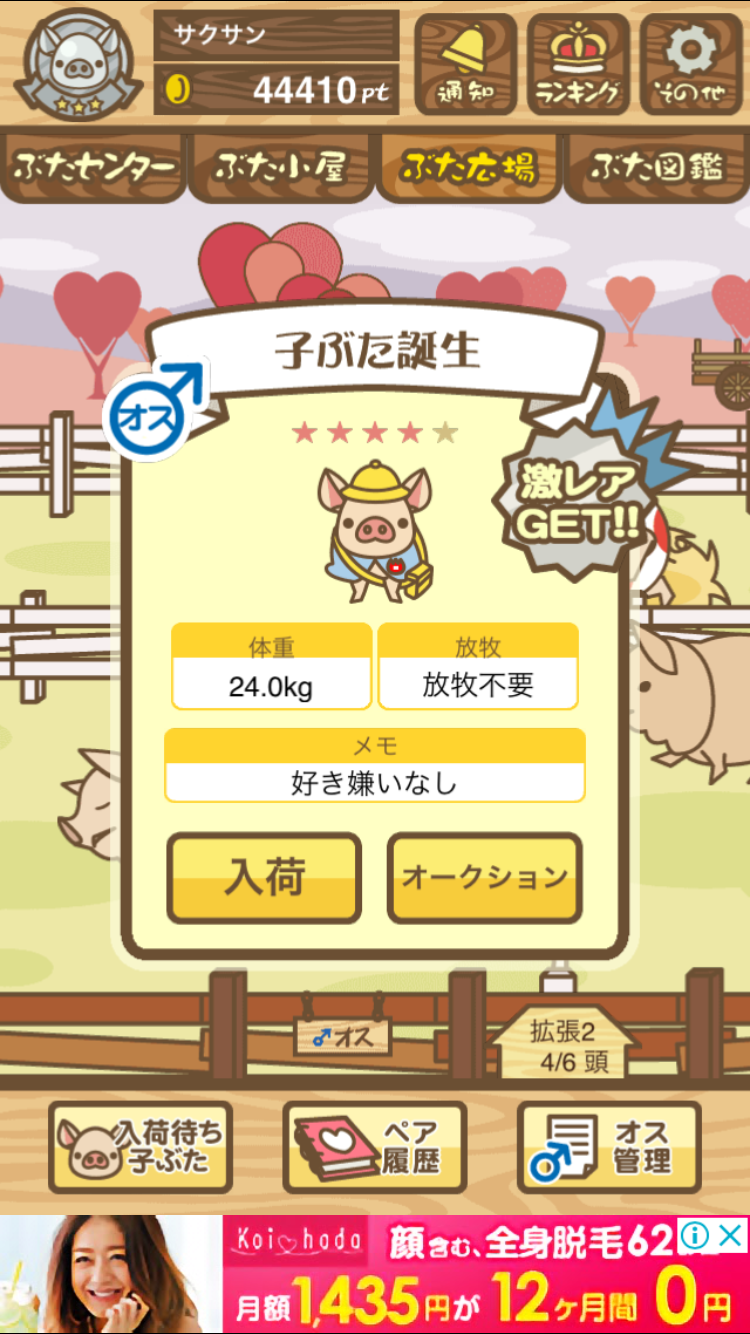The image size is (750, 1334).
Task: Go to the ぶた図鑑 tab
Action: pos(656,167)
